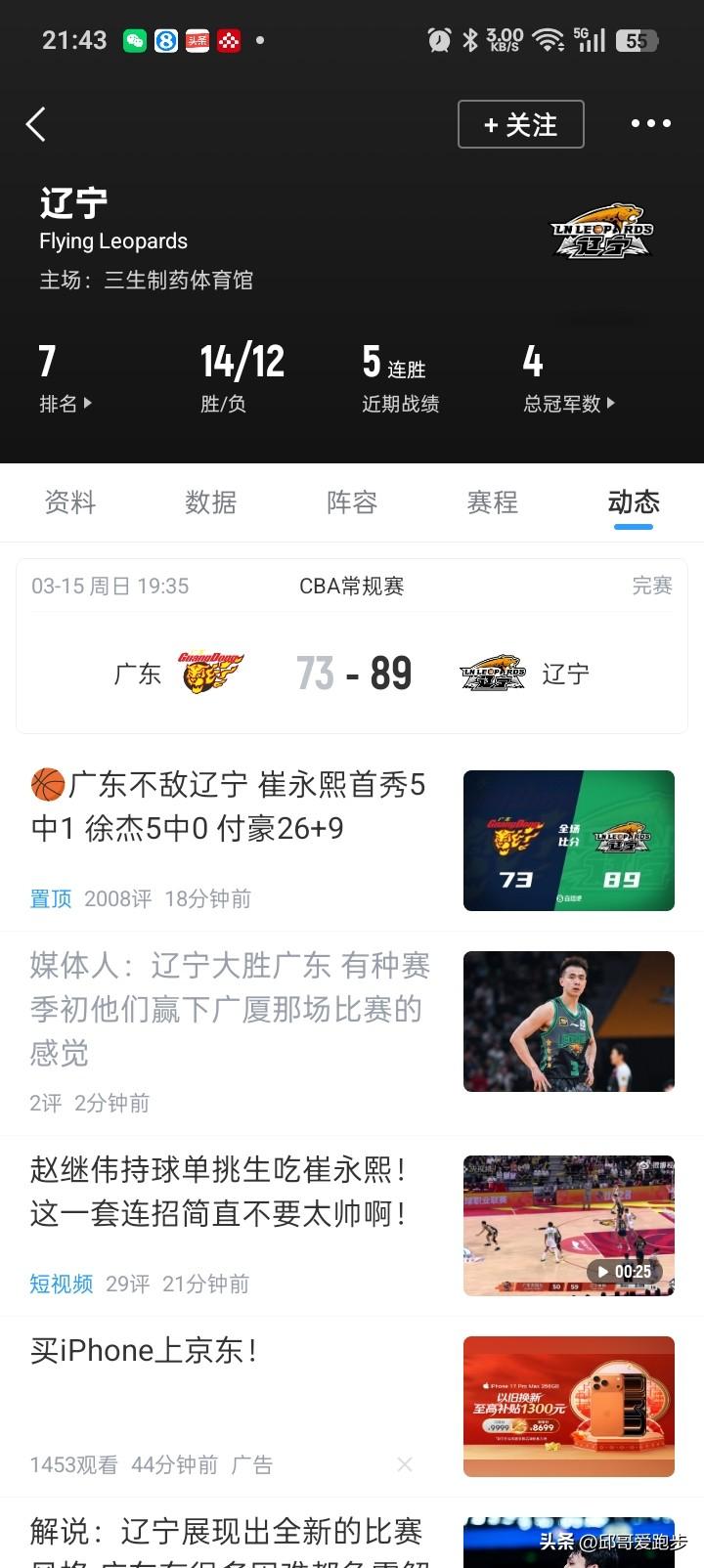Dismiss the JD iPhone ad with the × button
704x1568 pixels.
pyautogui.click(x=405, y=1464)
